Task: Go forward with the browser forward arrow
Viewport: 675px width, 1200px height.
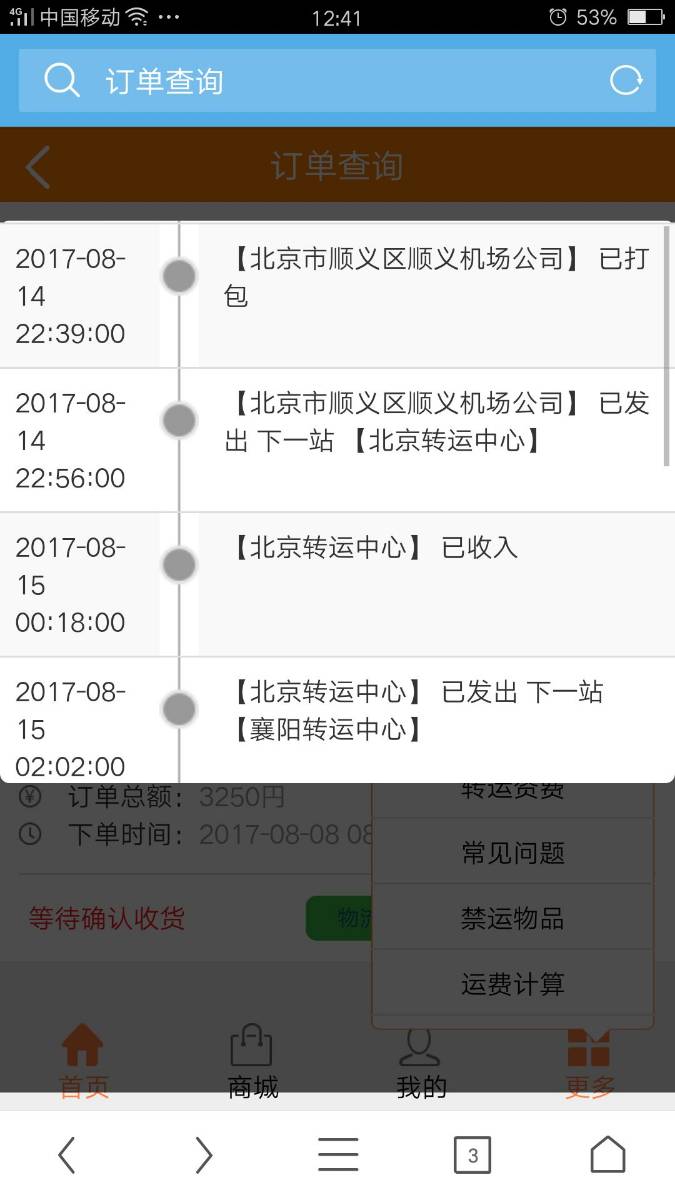Action: [x=203, y=1155]
